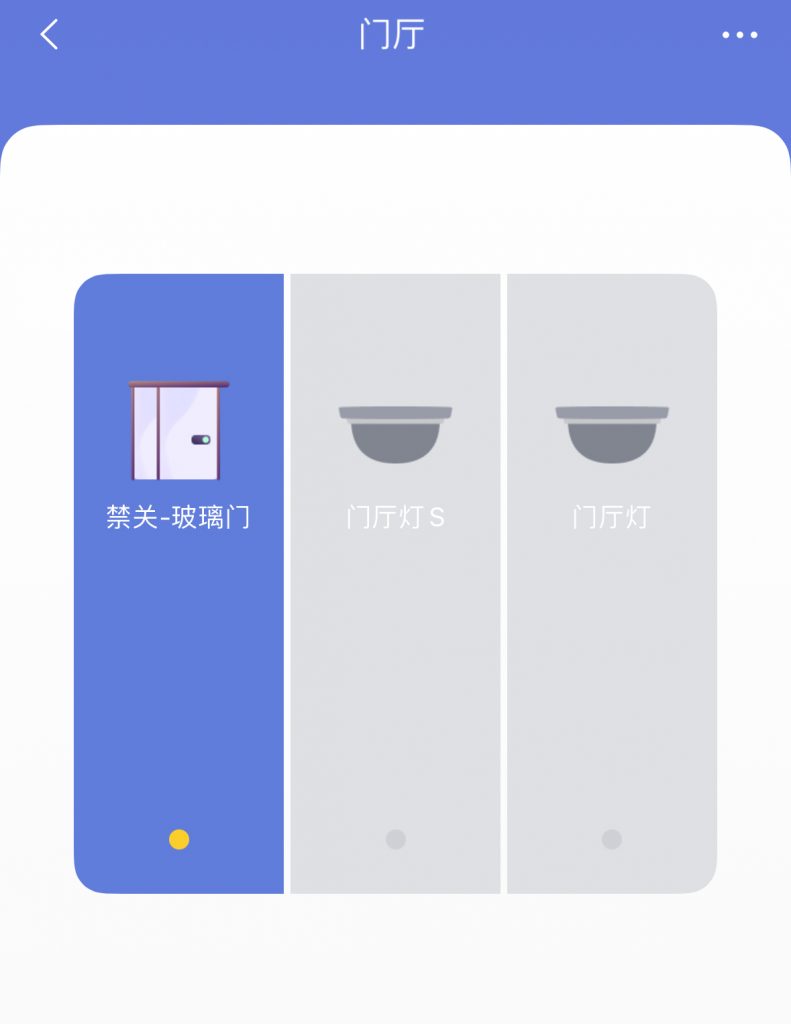Toggle the 禁关-玻璃门 device card
The width and height of the screenshot is (791, 1024).
(179, 583)
